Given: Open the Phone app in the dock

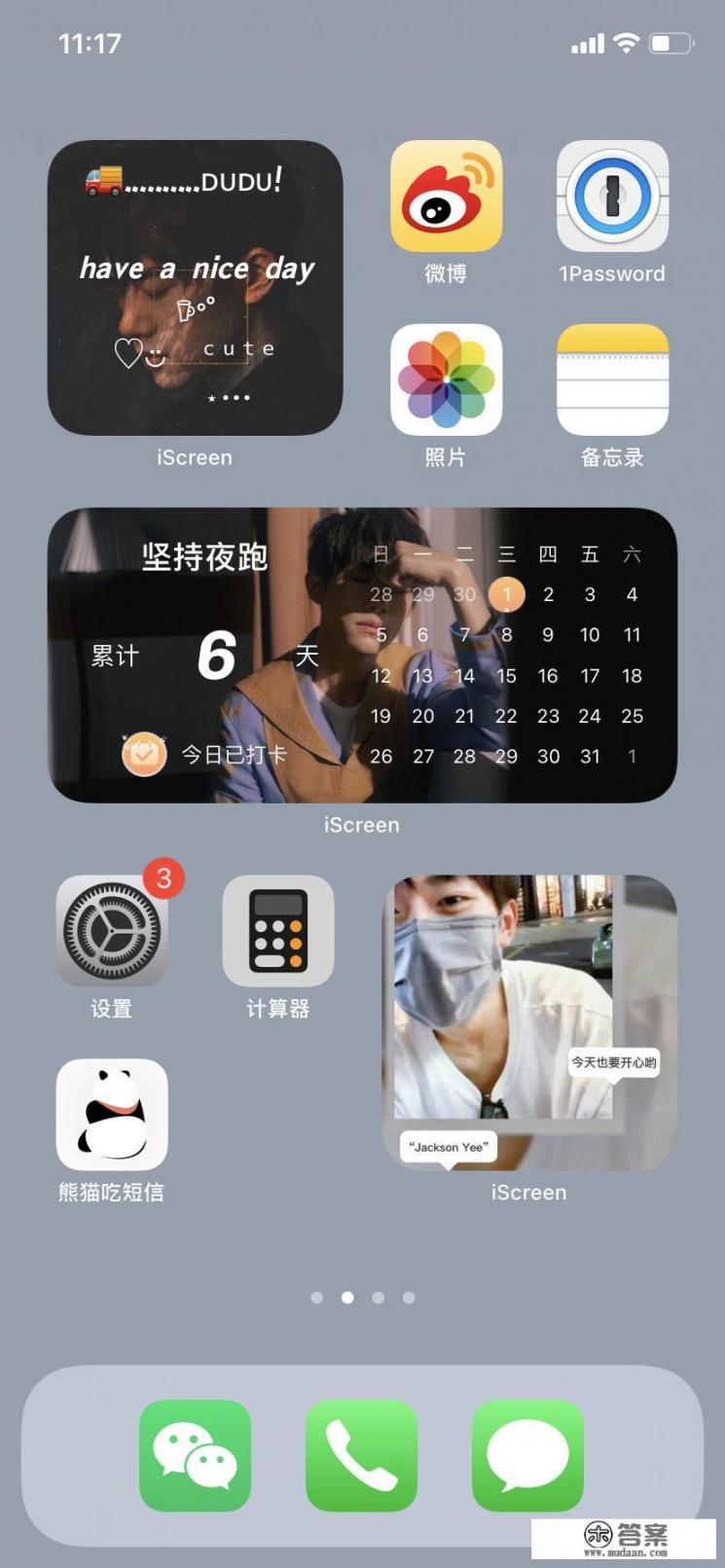Looking at the screenshot, I should (x=361, y=1456).
